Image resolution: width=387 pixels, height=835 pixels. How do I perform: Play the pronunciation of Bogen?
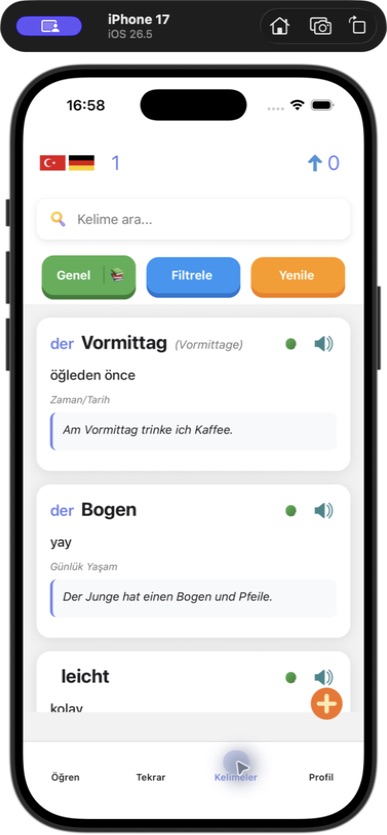(323, 511)
